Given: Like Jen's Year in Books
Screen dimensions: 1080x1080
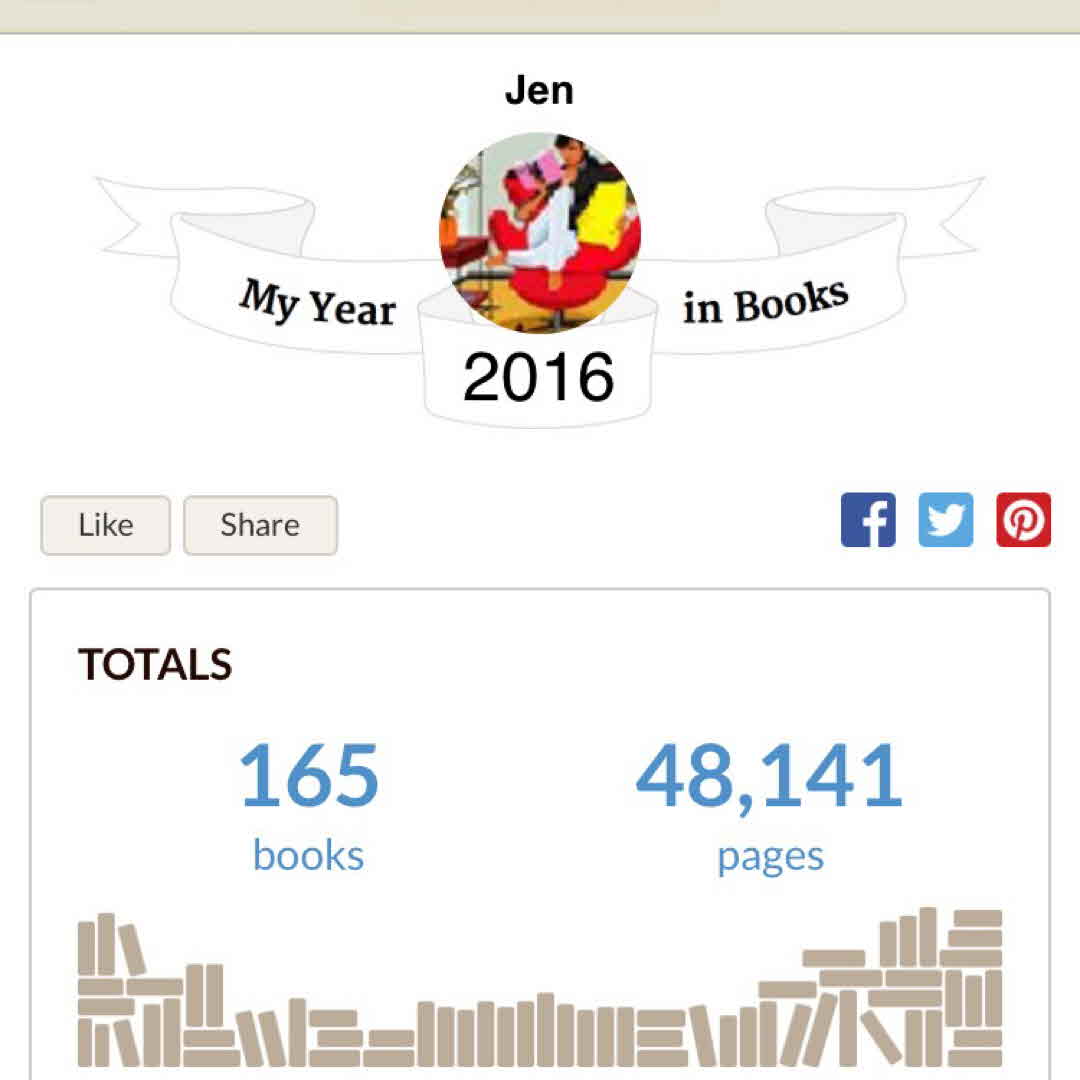Looking at the screenshot, I should coord(105,525).
